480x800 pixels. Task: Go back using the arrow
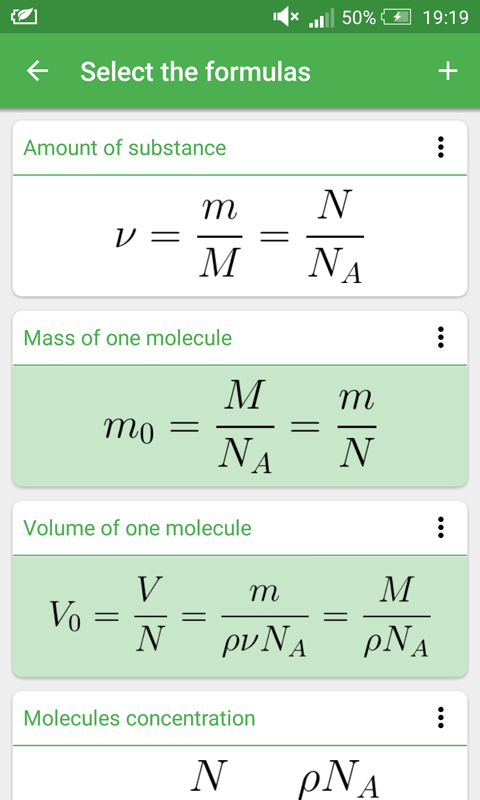(37, 71)
